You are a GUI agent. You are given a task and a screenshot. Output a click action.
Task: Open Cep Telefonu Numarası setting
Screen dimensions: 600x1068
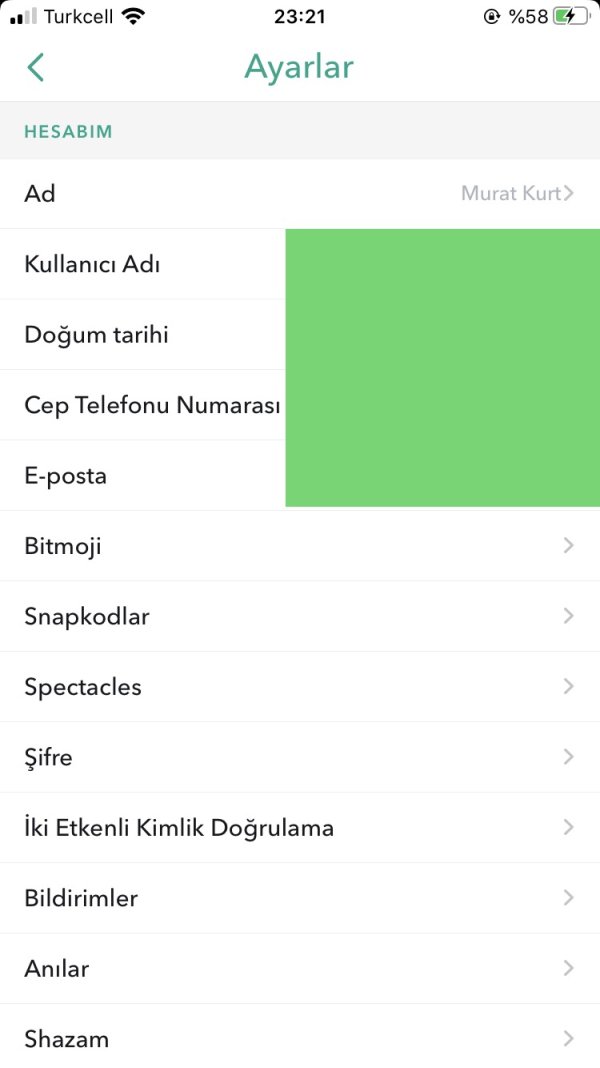(x=150, y=405)
